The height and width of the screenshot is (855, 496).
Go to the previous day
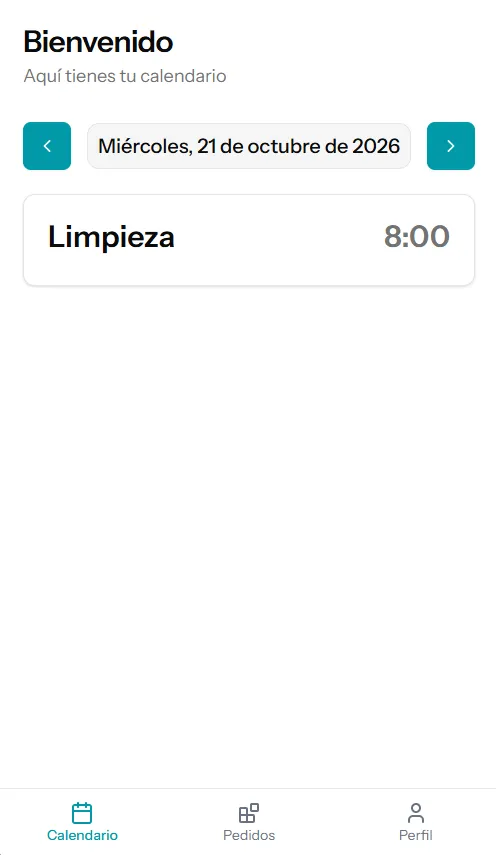(x=47, y=146)
